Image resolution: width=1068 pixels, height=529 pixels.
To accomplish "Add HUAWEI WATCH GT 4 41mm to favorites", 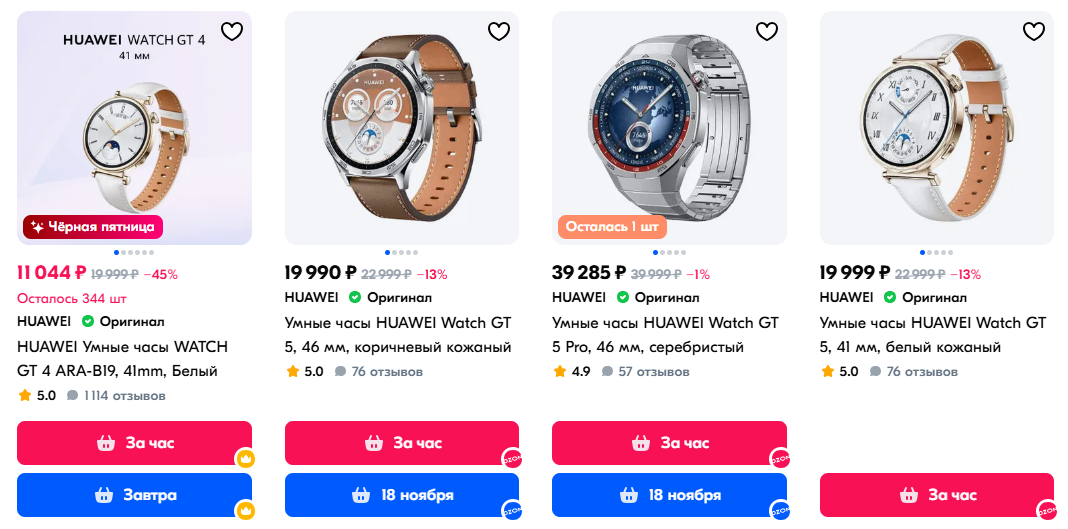I will tap(232, 32).
